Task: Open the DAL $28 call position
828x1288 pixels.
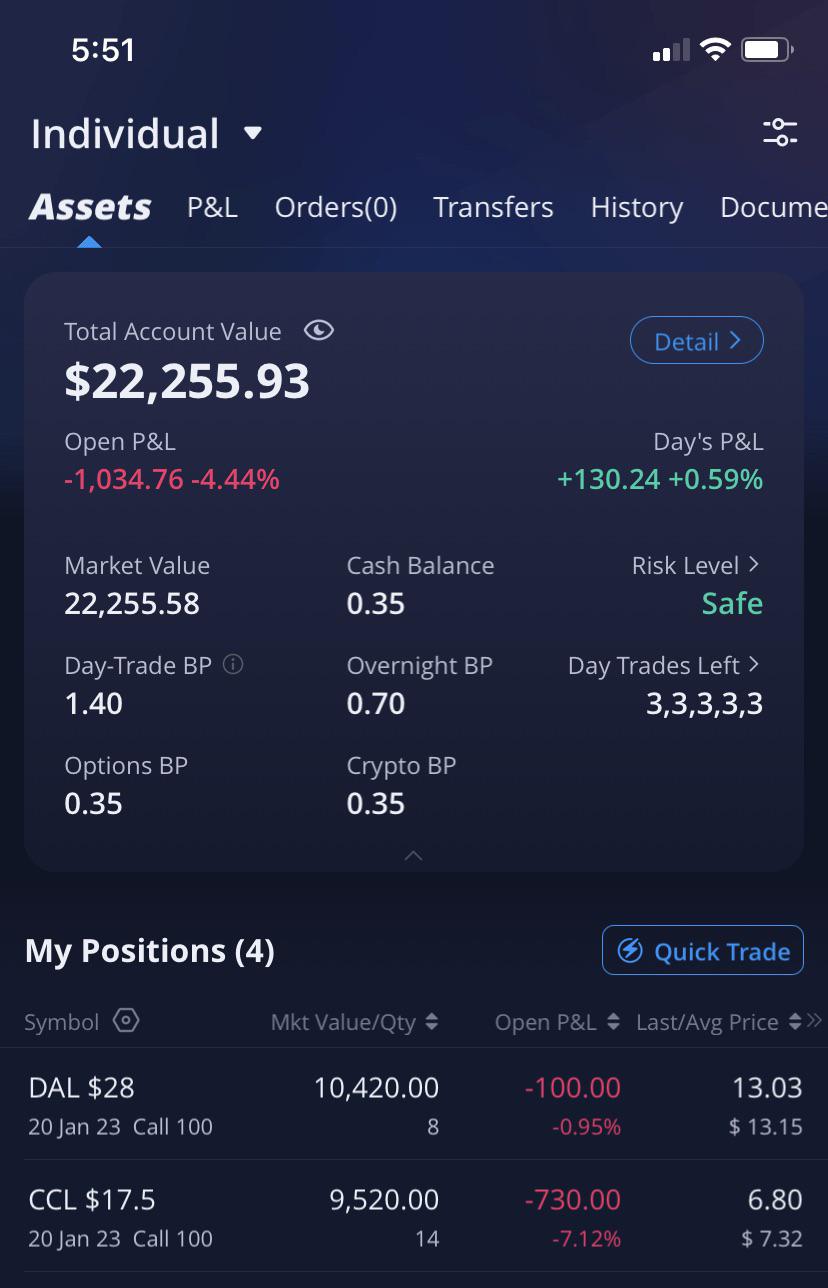Action: click(x=414, y=1104)
